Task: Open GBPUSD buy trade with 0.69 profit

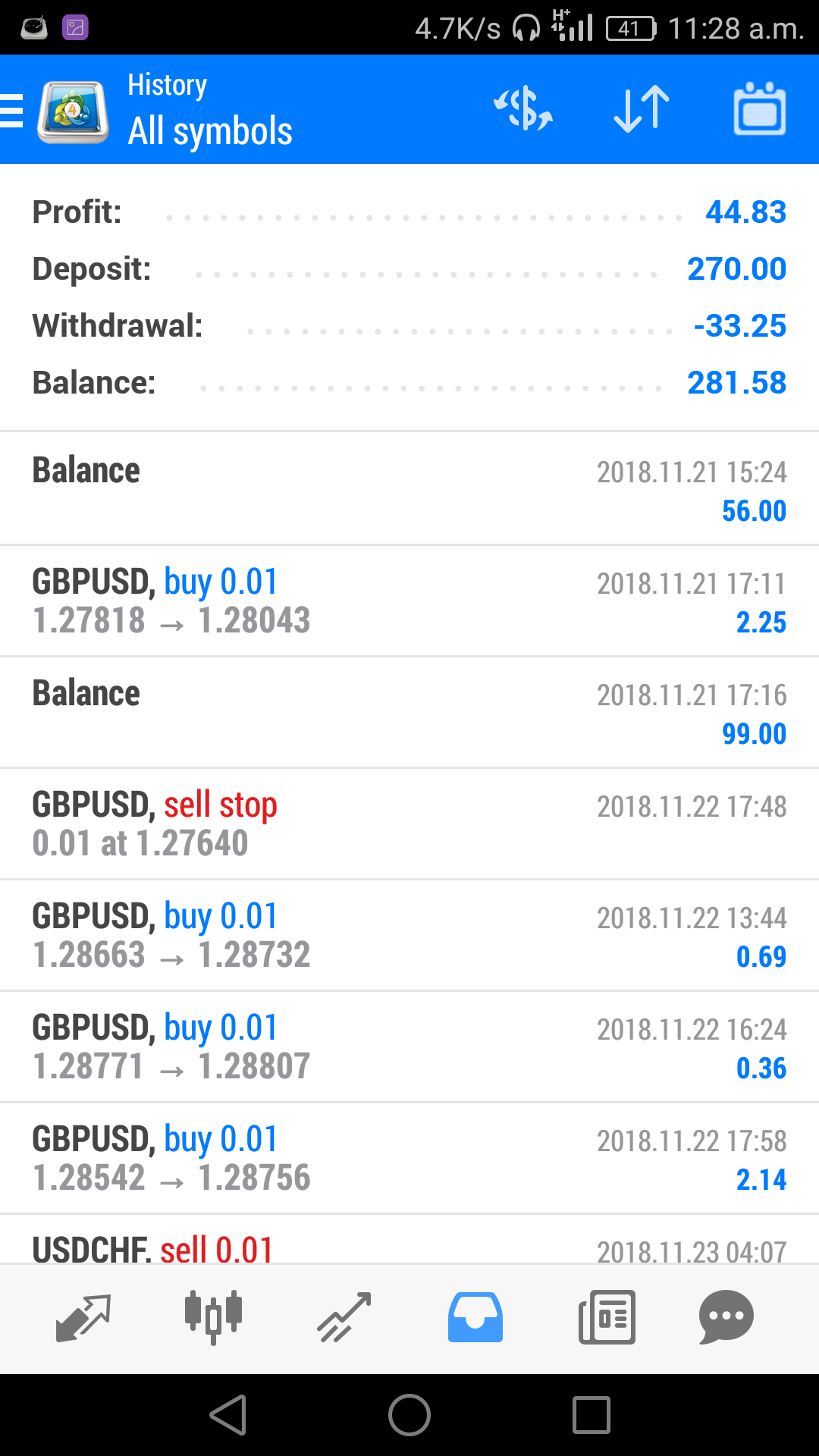Action: coord(409,935)
